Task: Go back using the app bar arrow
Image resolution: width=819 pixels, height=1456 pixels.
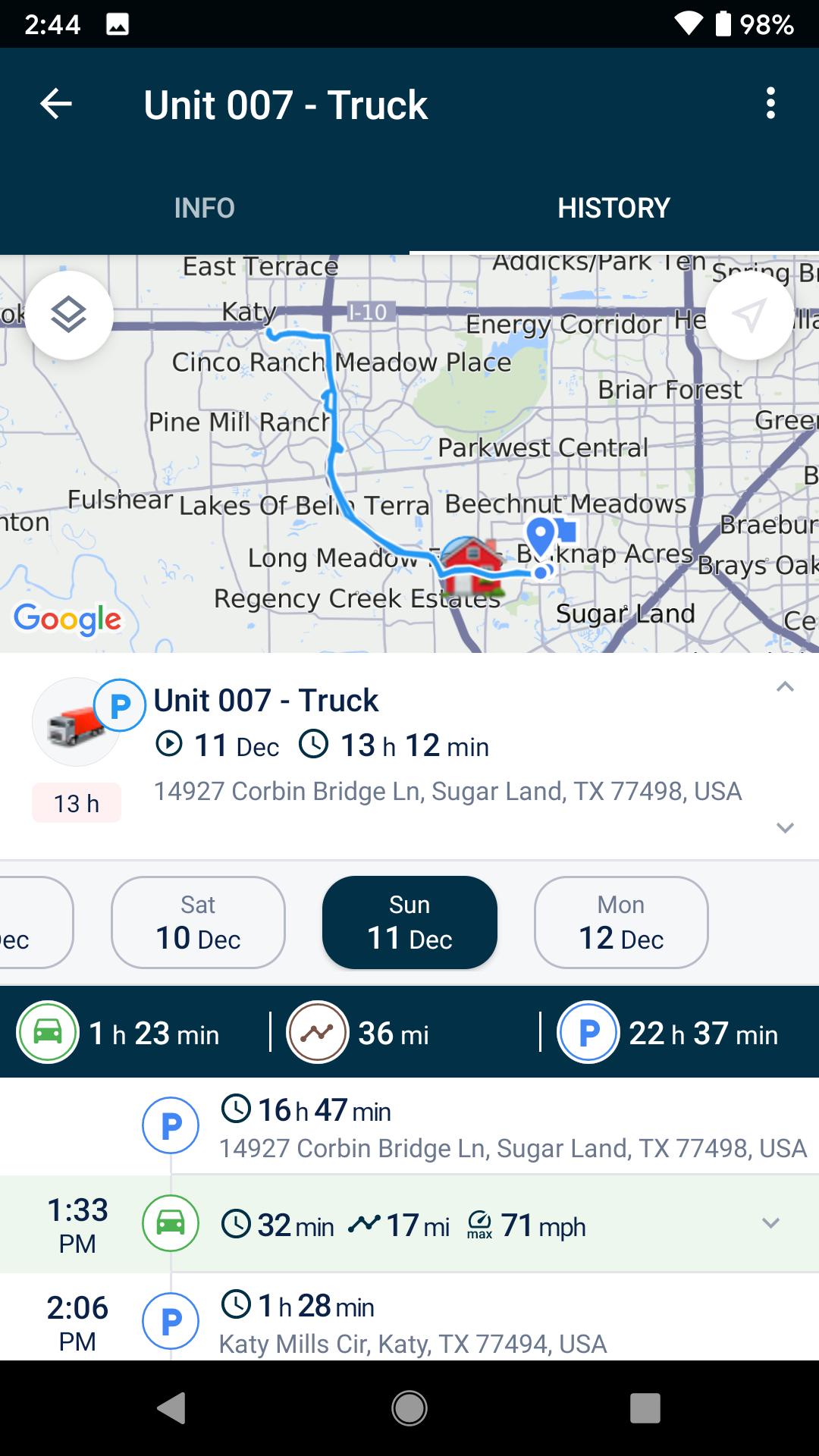Action: click(x=56, y=104)
